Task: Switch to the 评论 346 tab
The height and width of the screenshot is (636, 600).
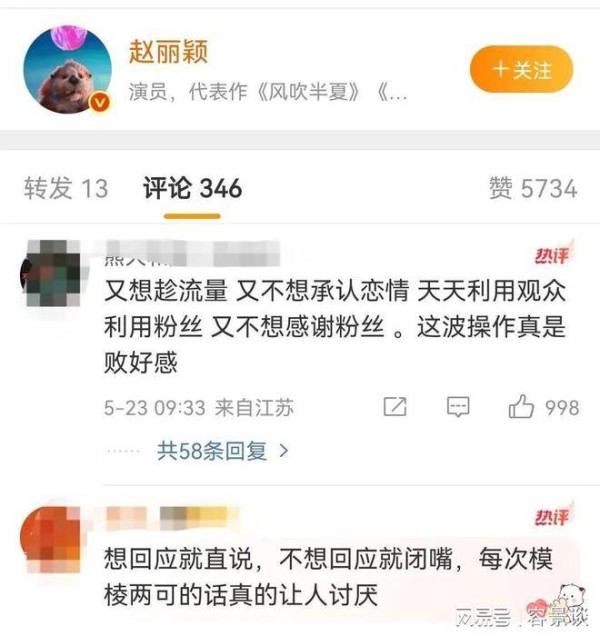Action: point(192,188)
